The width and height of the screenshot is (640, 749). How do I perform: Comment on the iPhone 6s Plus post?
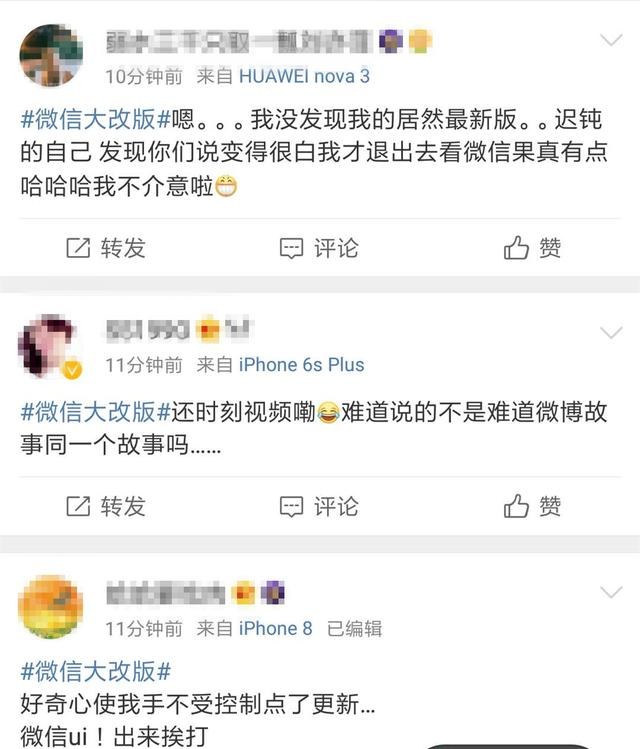pos(319,507)
